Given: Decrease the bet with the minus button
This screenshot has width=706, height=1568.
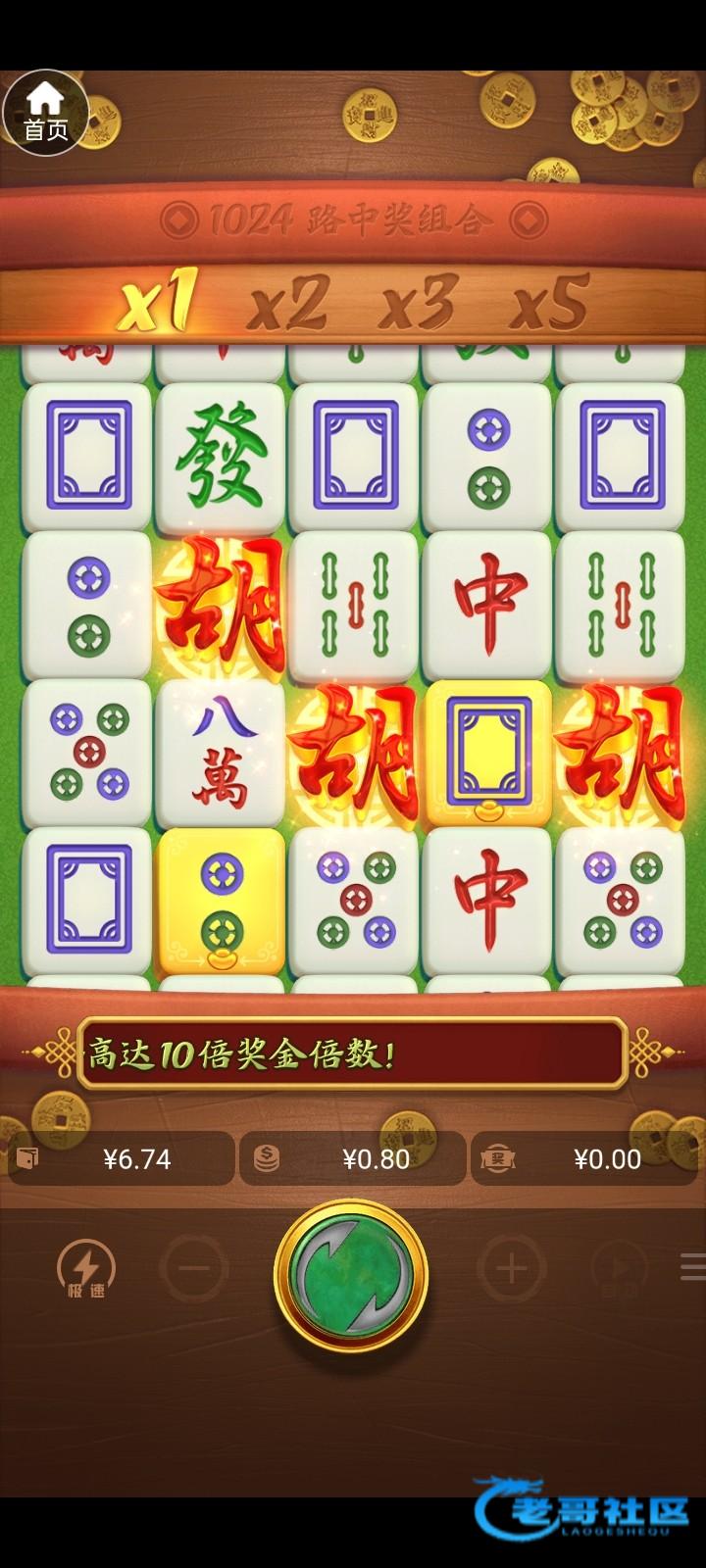Looking at the screenshot, I should (x=194, y=1269).
